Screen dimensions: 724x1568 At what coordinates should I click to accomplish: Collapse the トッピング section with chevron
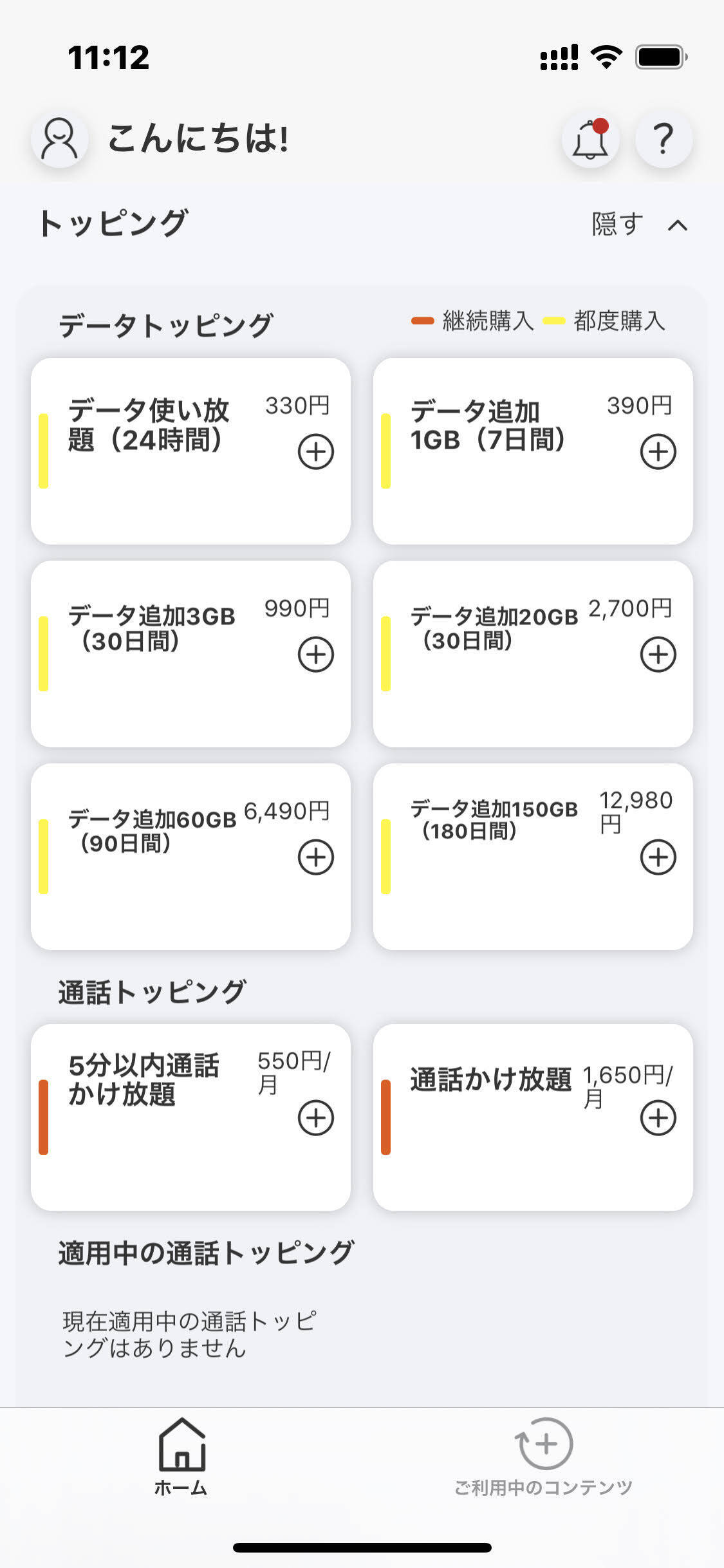(677, 225)
